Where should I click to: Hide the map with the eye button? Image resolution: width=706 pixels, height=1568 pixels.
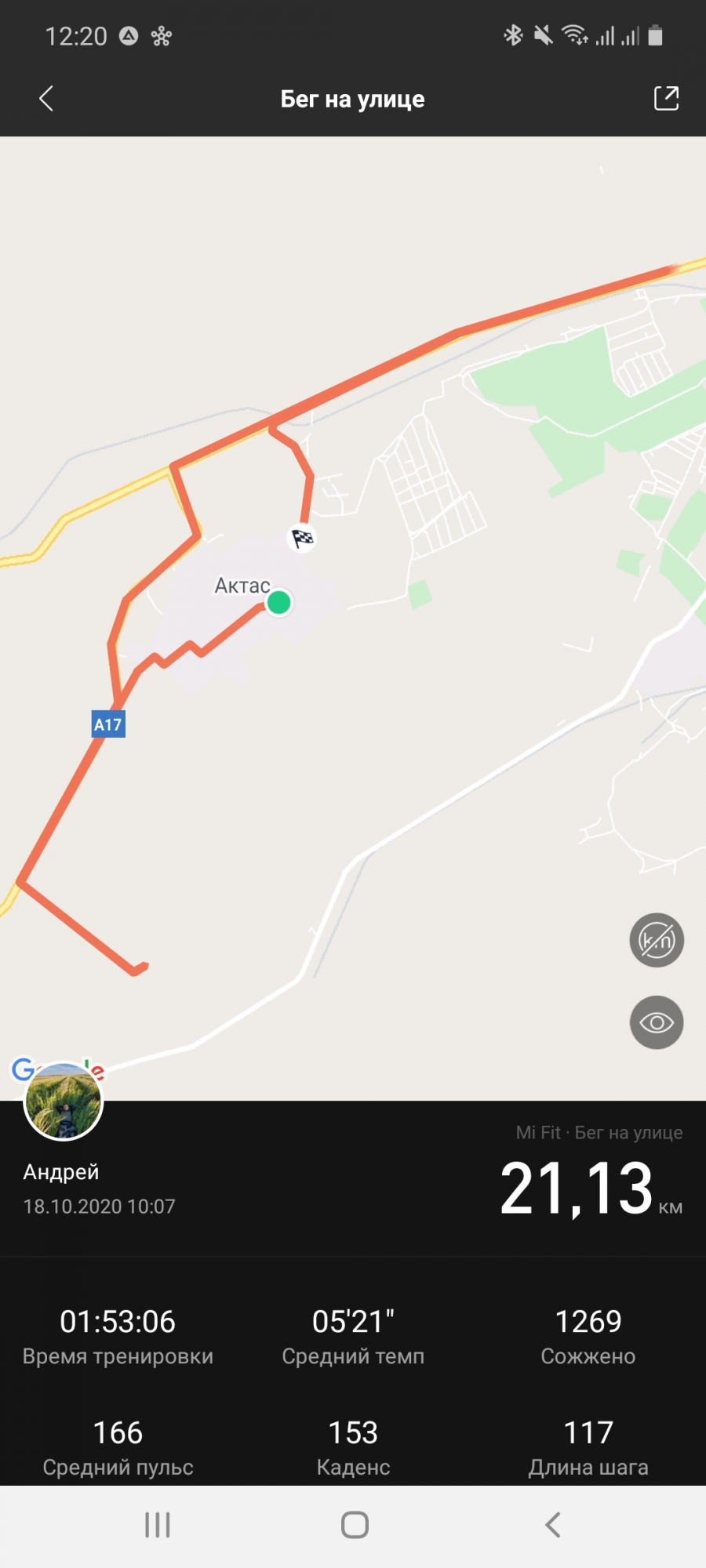[x=657, y=1022]
